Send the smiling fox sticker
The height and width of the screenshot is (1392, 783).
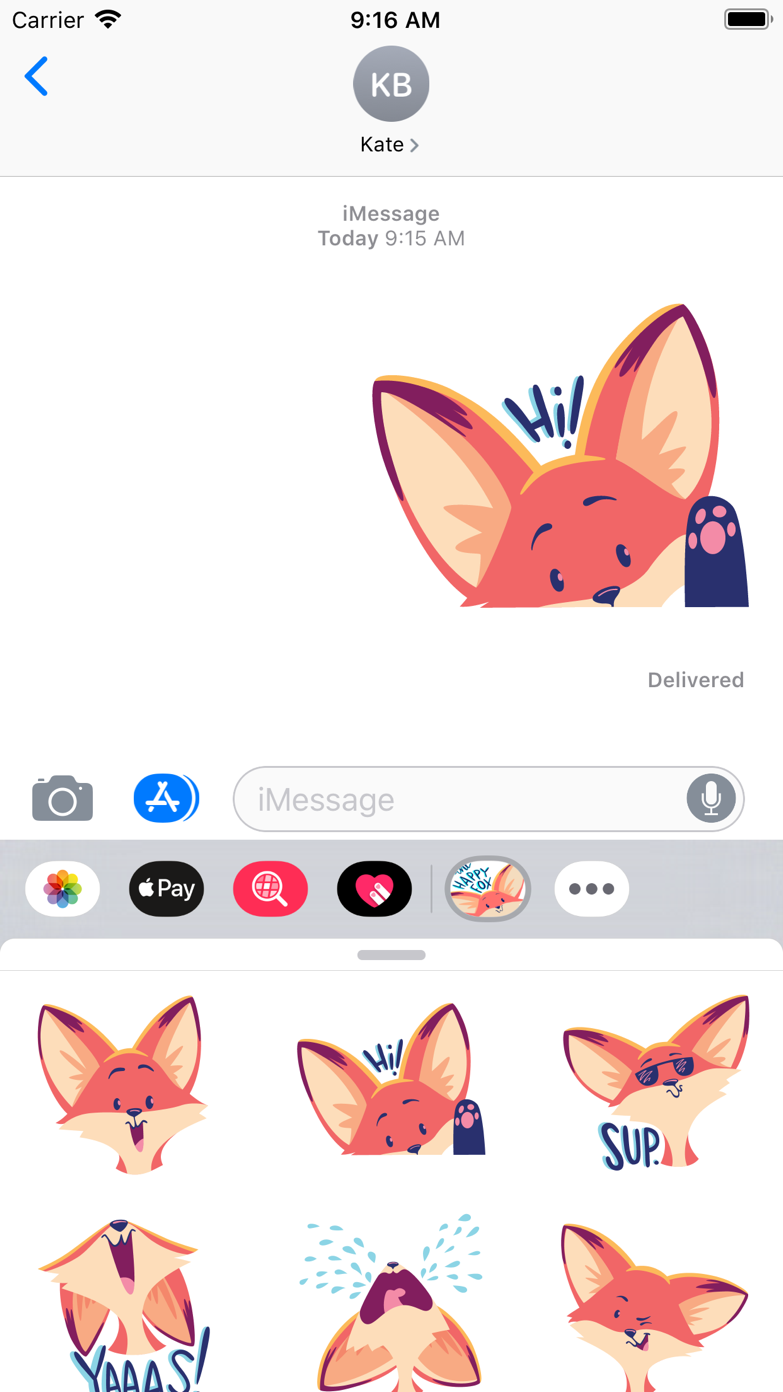[x=122, y=1084]
